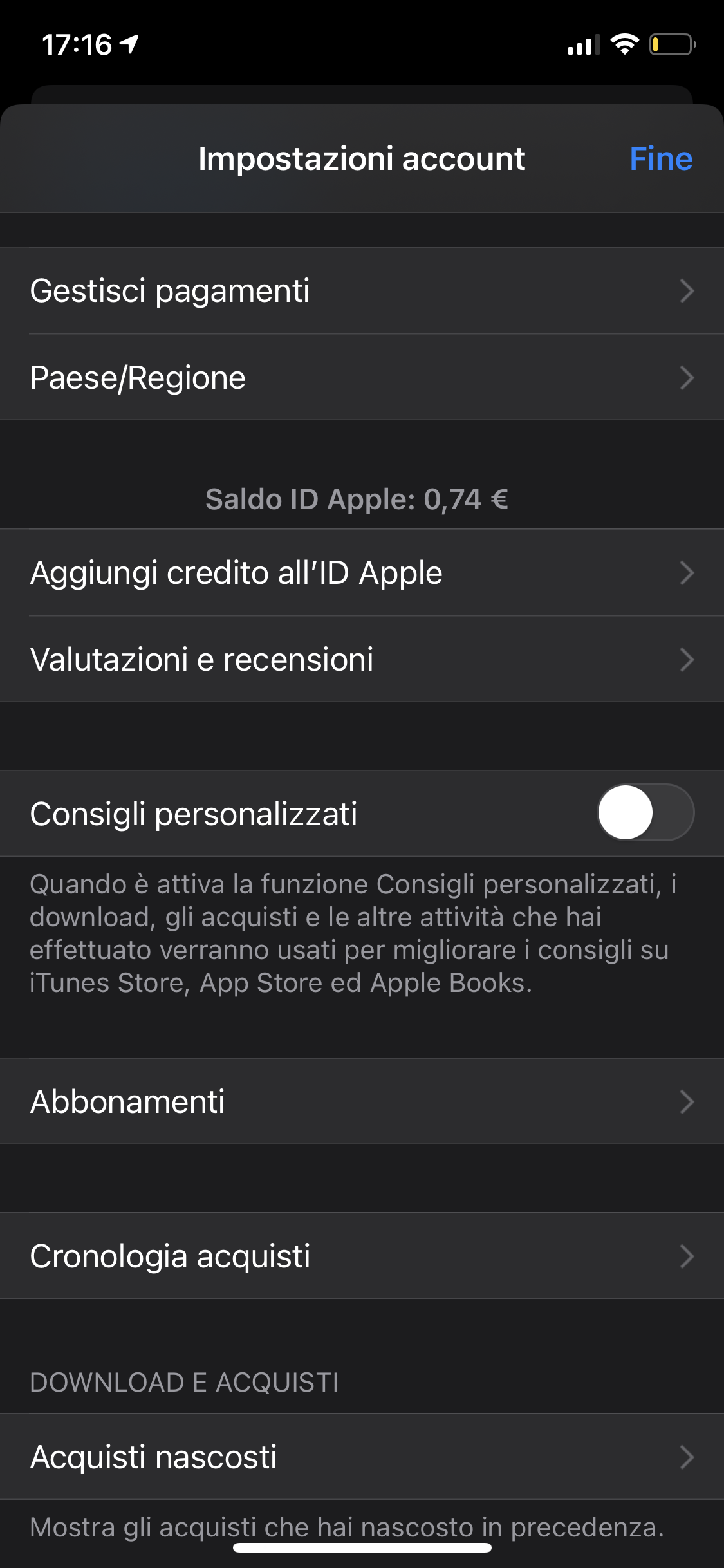The height and width of the screenshot is (1568, 724).
Task: Open Gestisci pagamenti
Action: click(x=362, y=290)
